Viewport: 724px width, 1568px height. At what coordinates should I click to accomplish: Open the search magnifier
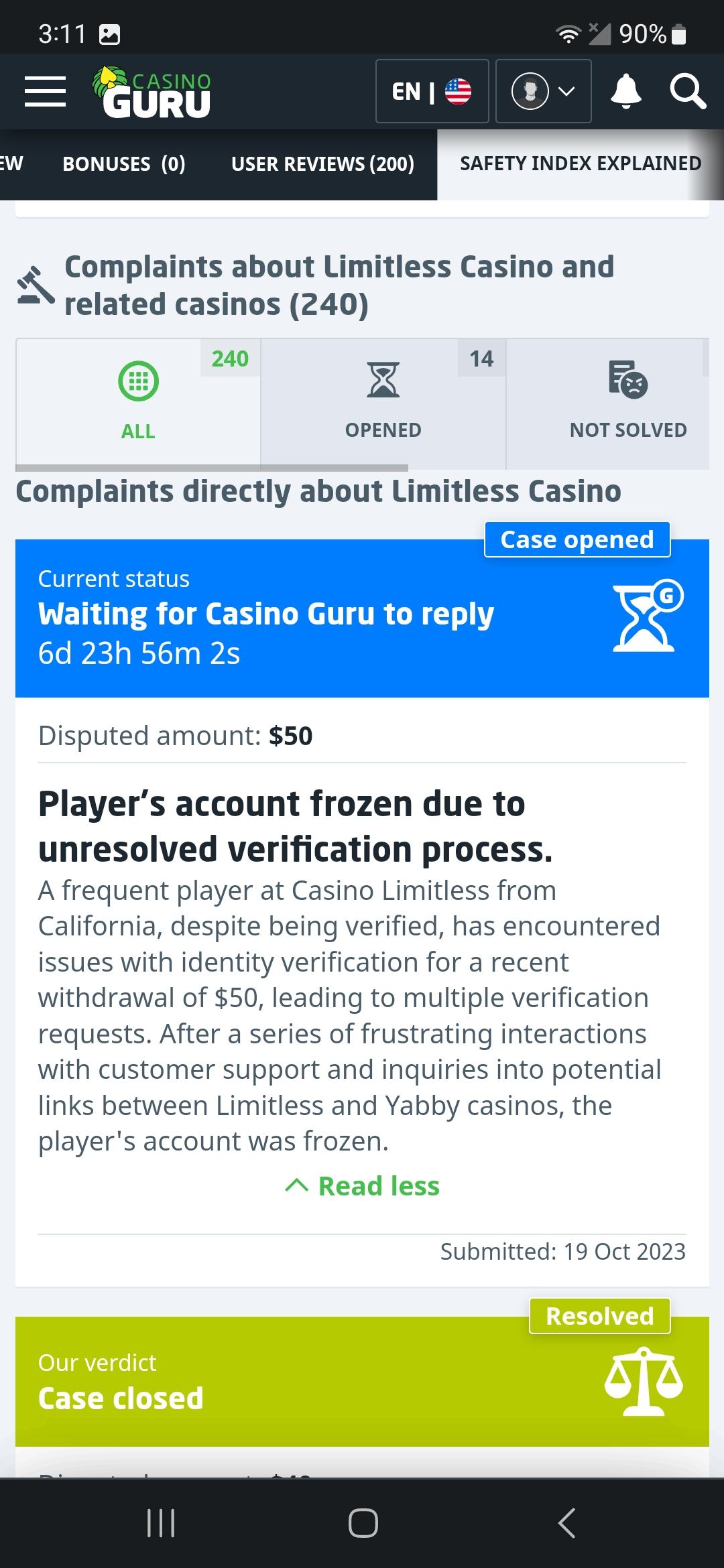click(687, 91)
